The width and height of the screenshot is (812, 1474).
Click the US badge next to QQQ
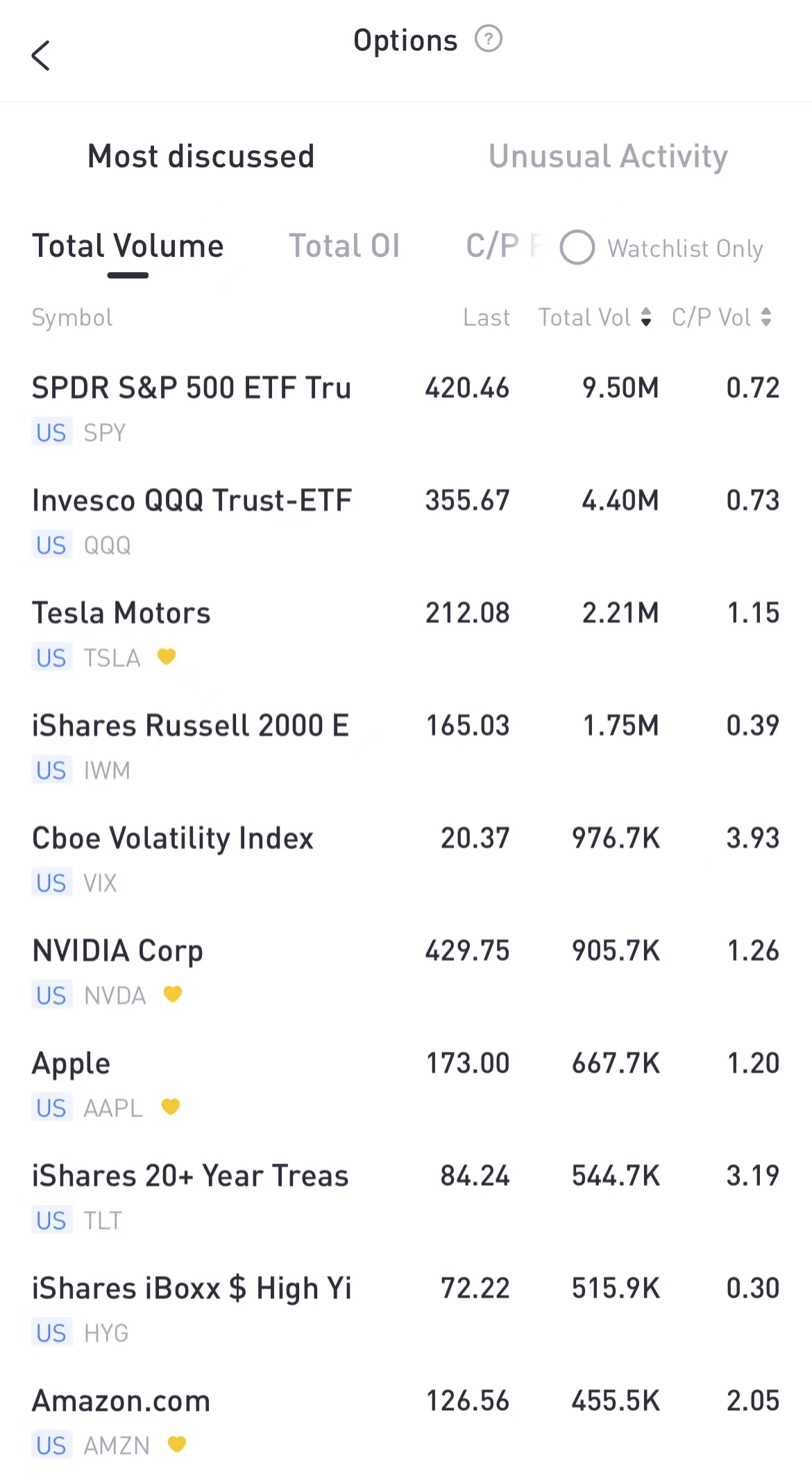click(51, 545)
